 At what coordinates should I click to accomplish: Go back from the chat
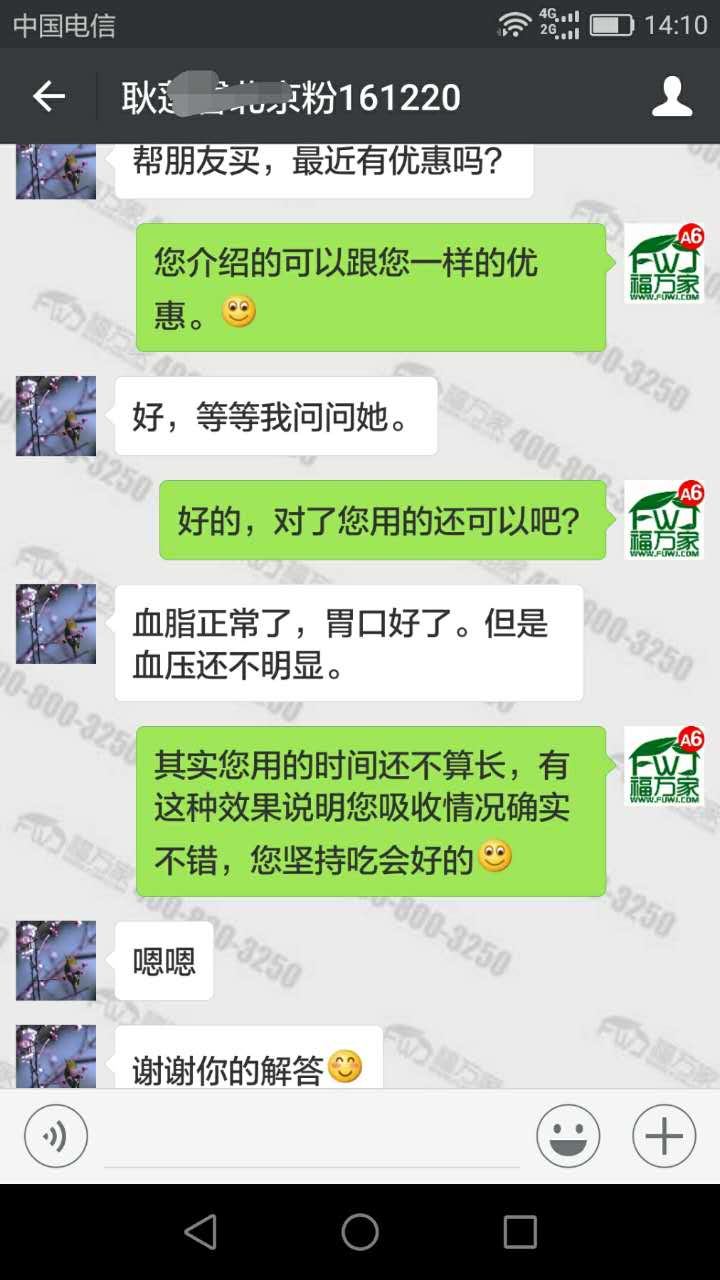[x=49, y=97]
